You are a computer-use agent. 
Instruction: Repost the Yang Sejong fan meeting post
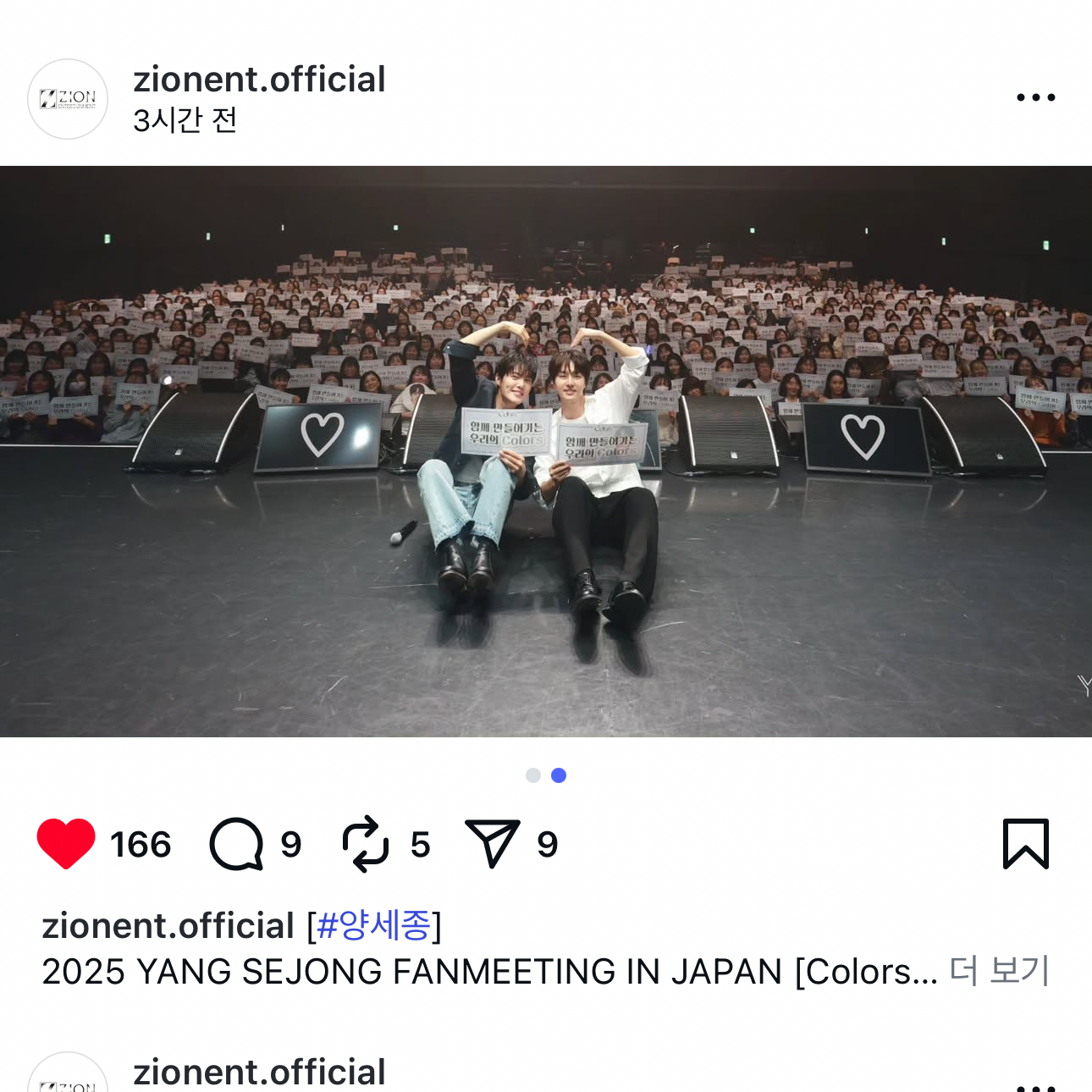coord(366,844)
